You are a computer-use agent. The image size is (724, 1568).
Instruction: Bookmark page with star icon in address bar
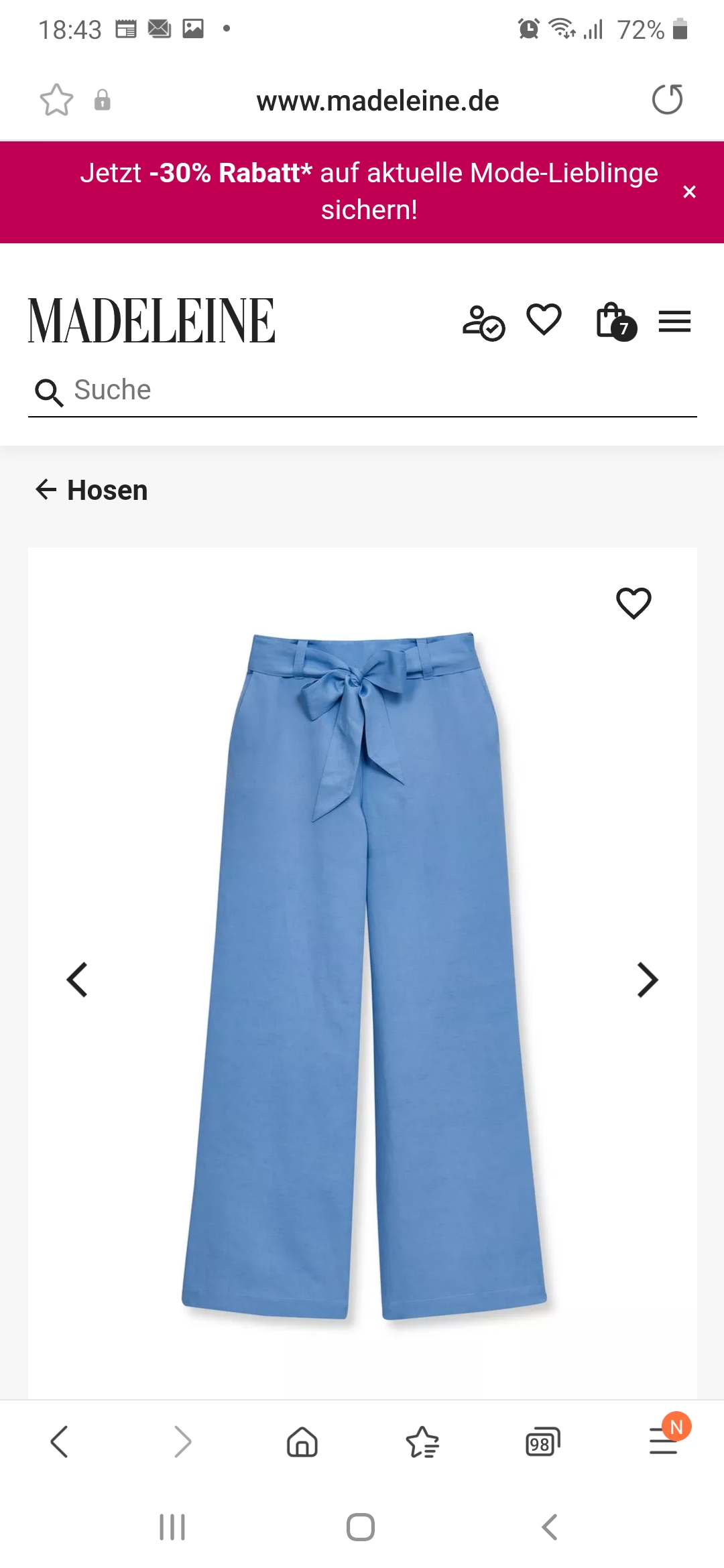click(56, 101)
